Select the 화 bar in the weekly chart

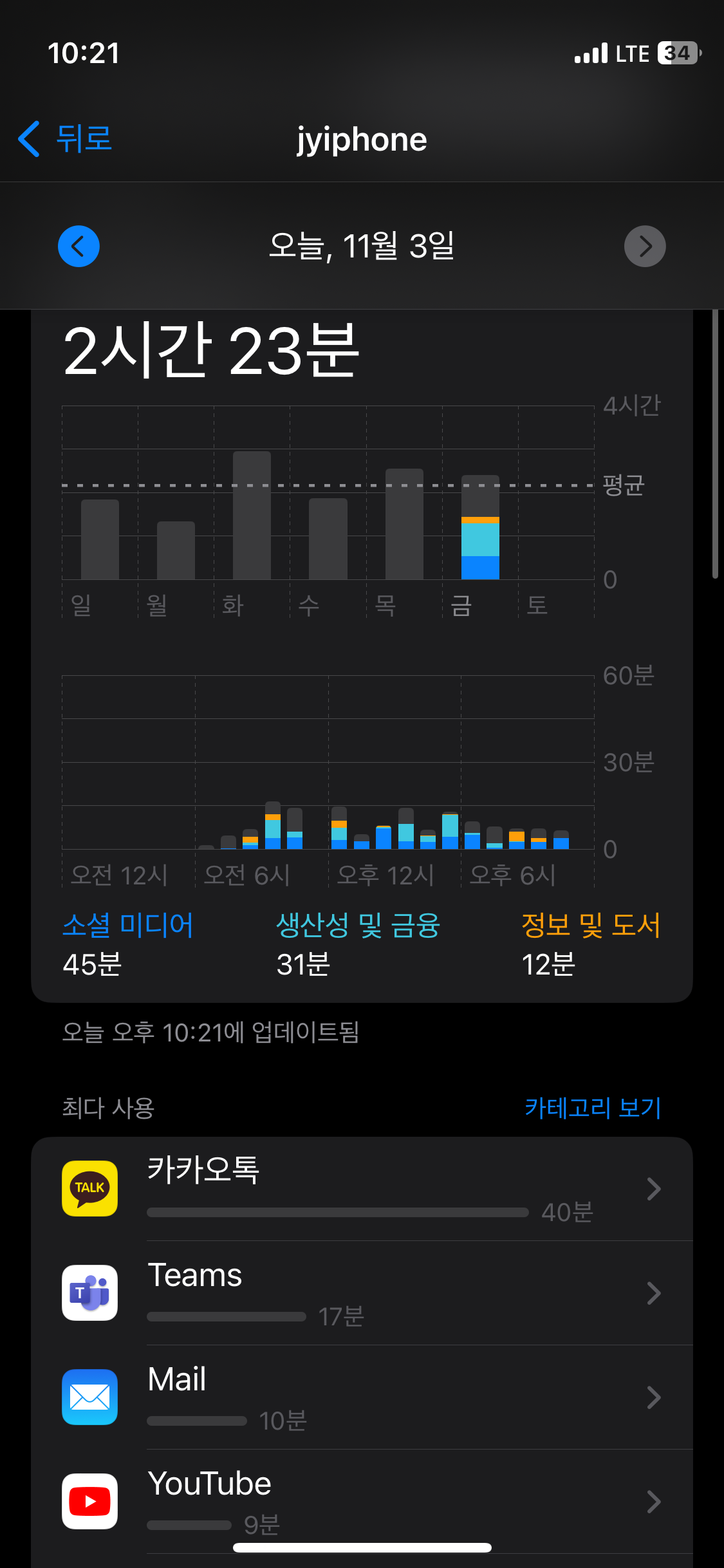tap(252, 515)
